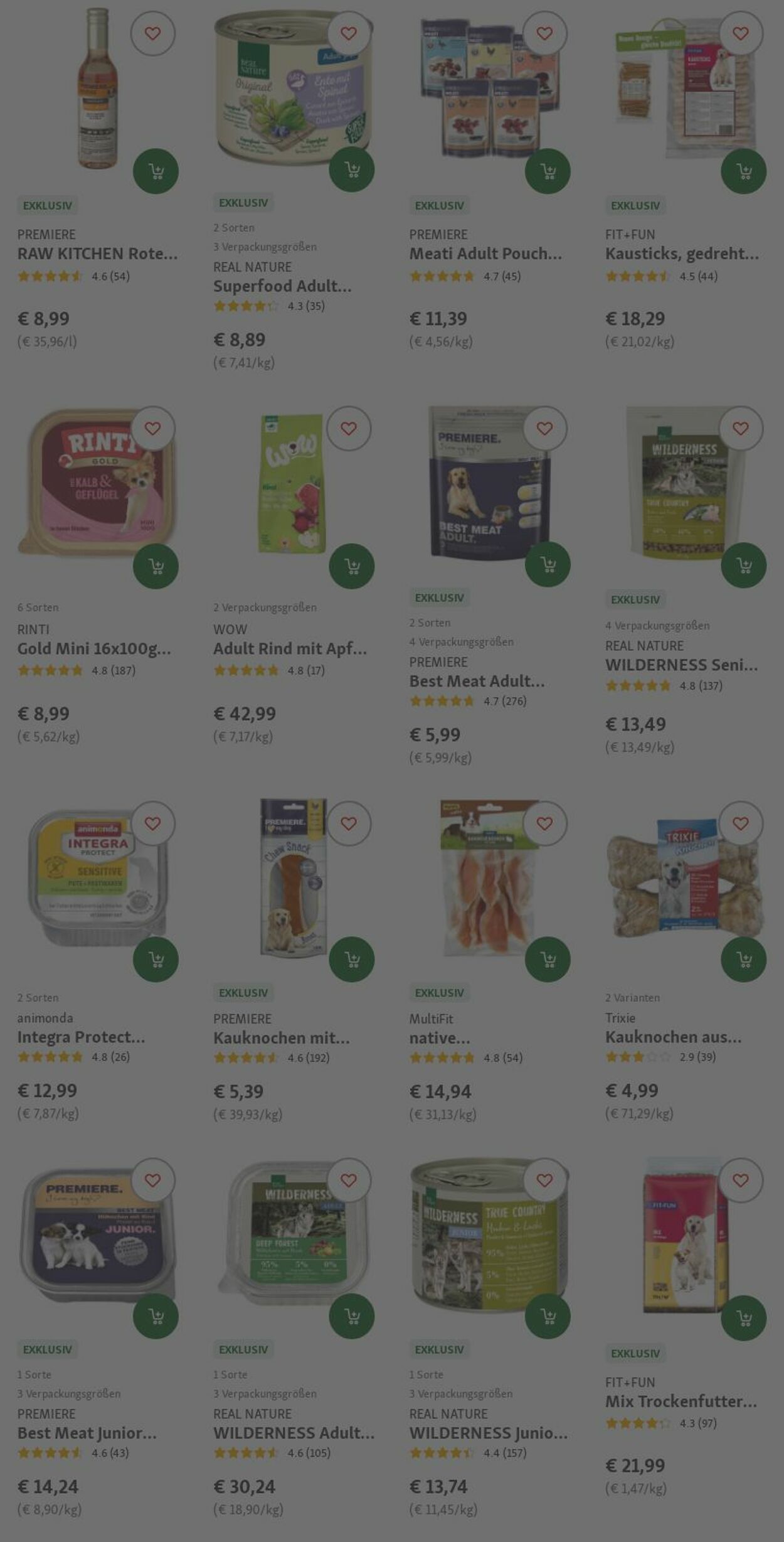The image size is (784, 1542).
Task: Favorite the MultiFit native product
Action: pyautogui.click(x=544, y=823)
